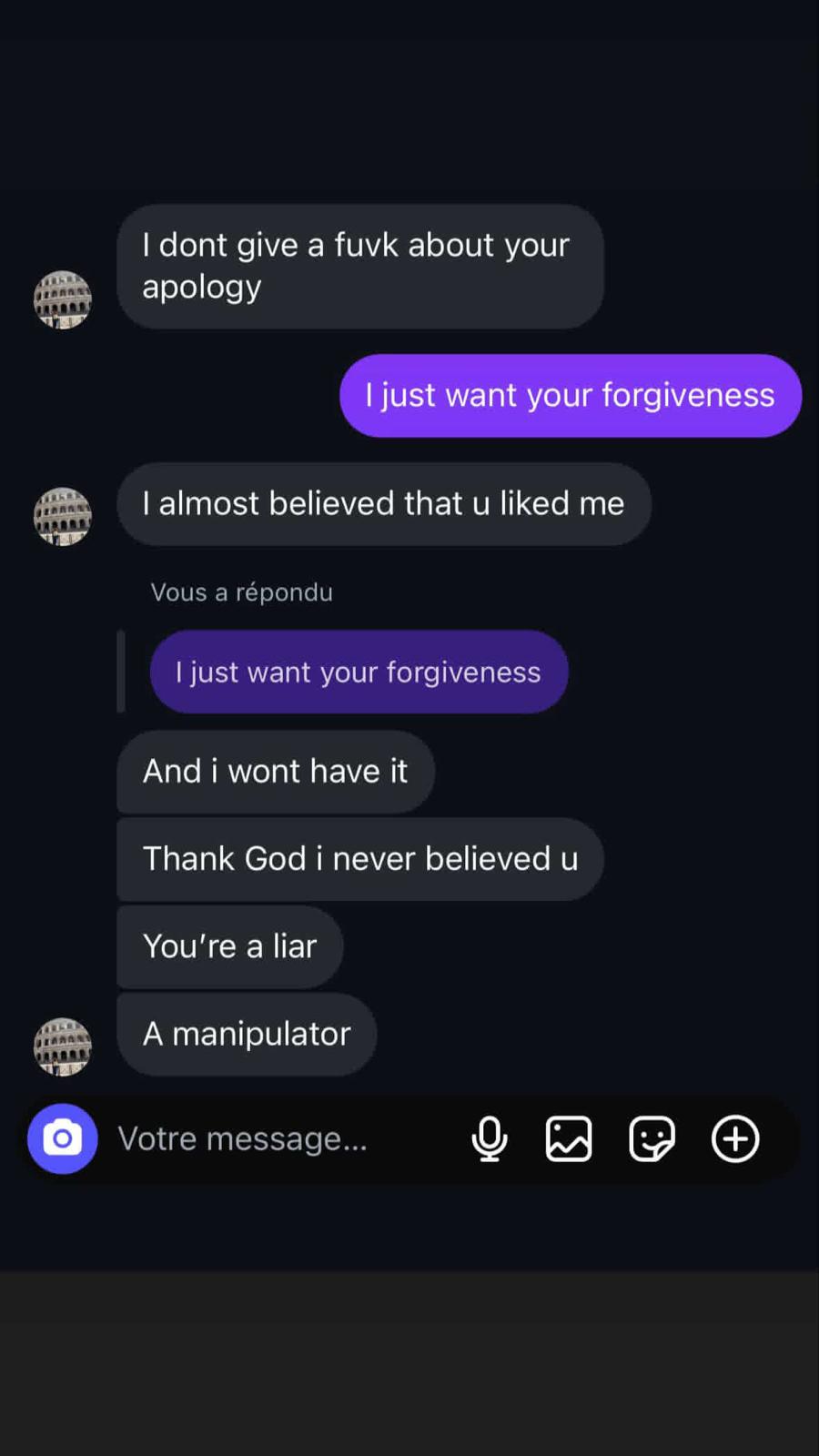Jump to the quoted "I just want your forgiveness" reply

click(359, 672)
